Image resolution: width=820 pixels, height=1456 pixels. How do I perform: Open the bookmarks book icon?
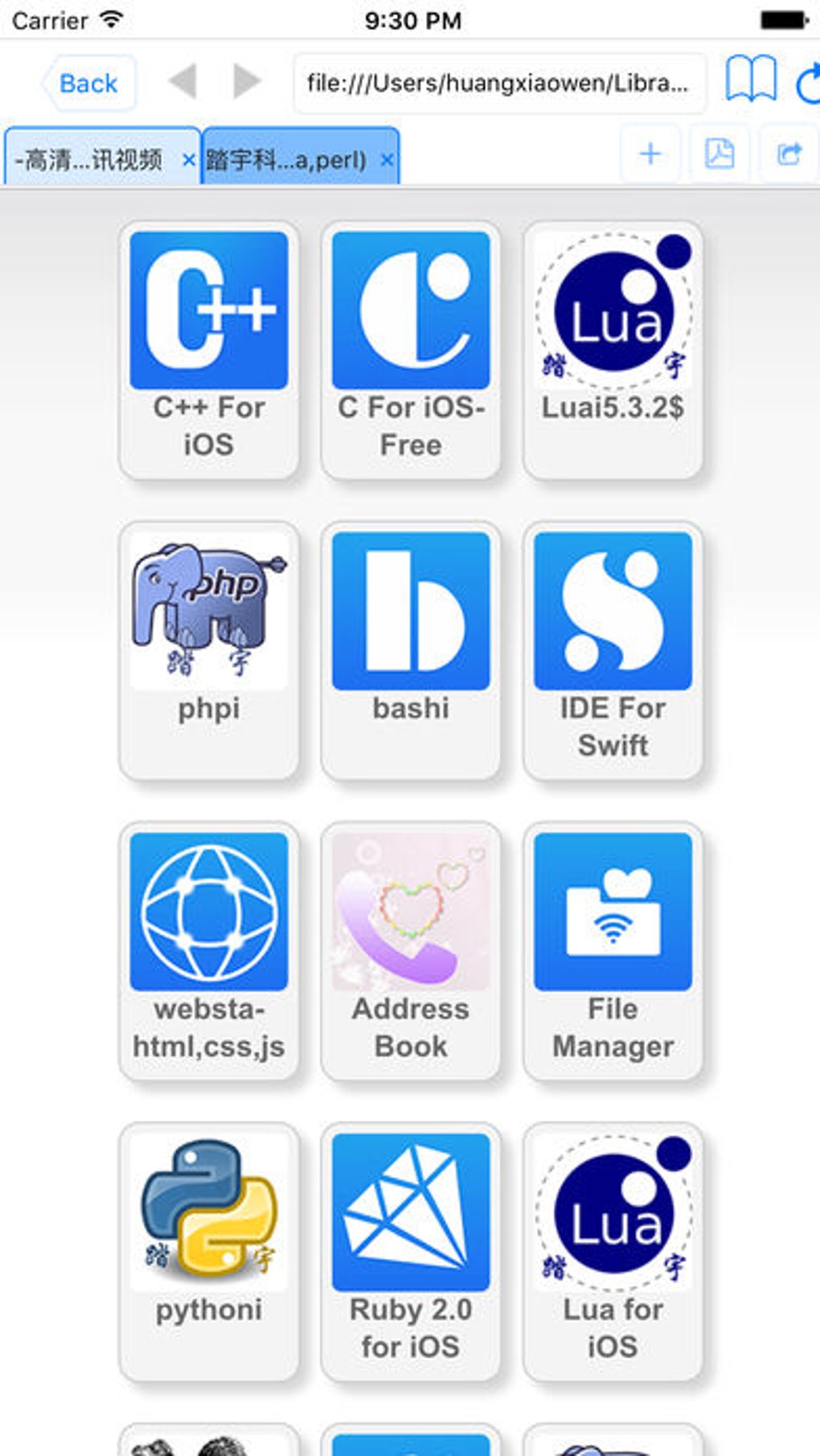tap(751, 80)
